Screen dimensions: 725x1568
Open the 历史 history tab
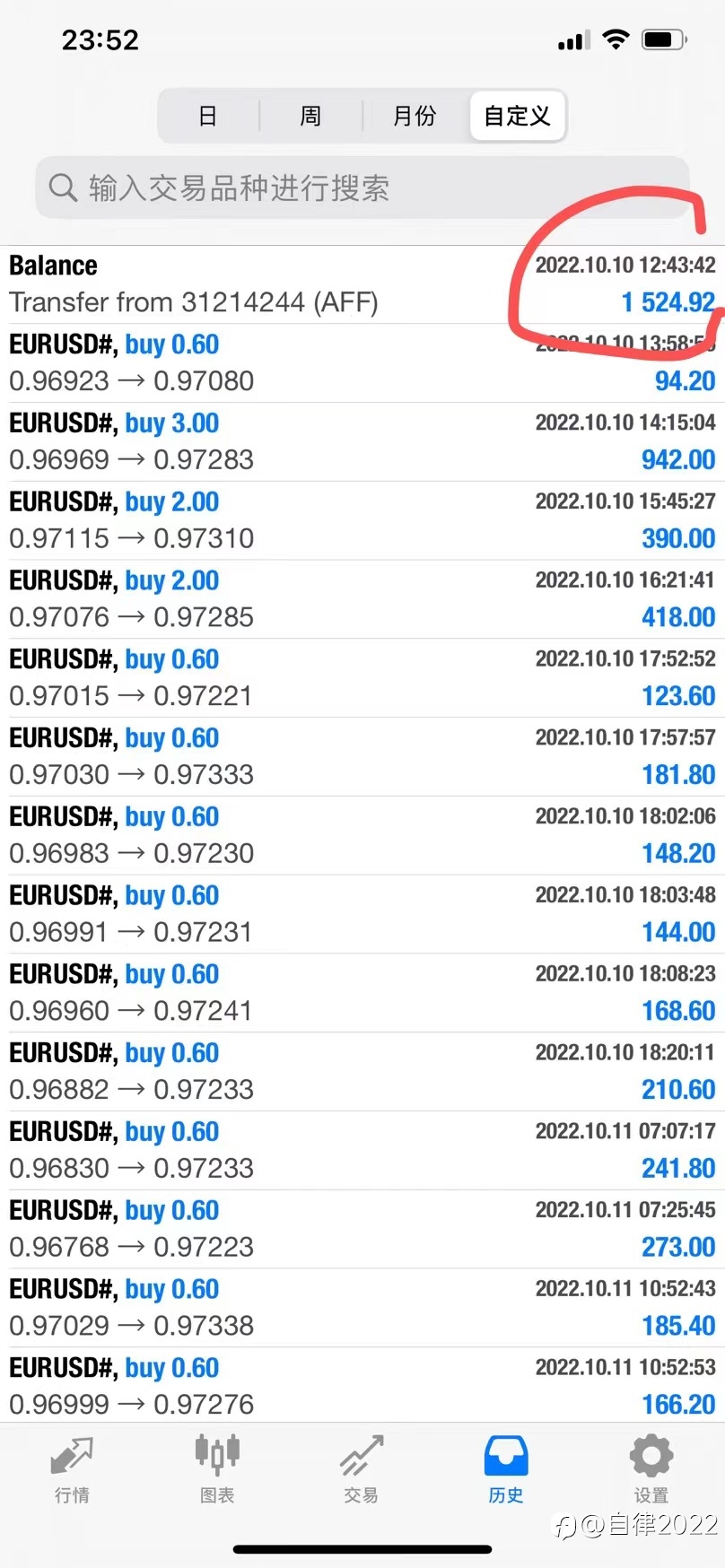tap(506, 1469)
